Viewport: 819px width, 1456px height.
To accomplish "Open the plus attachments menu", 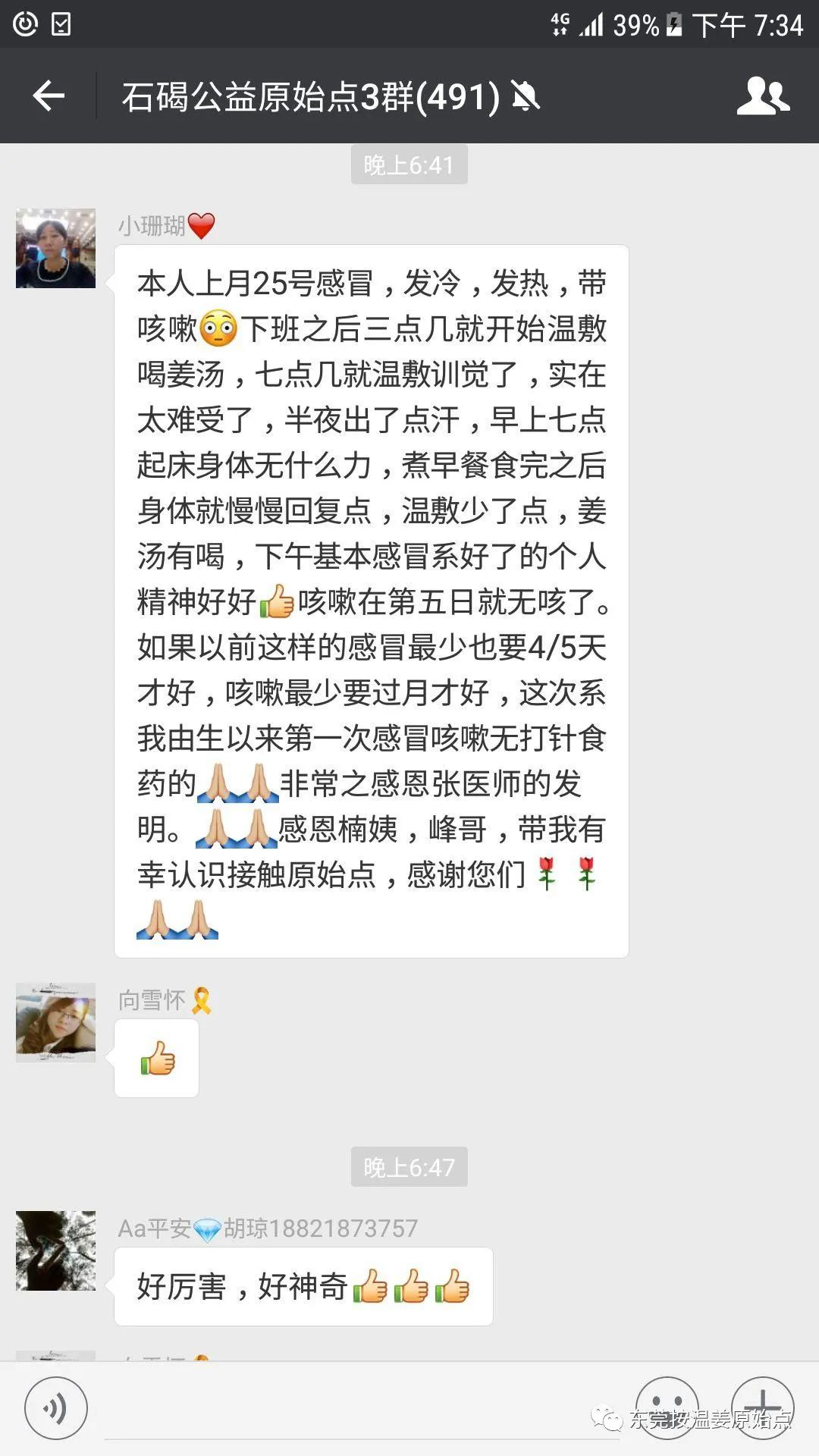I will click(x=762, y=1407).
